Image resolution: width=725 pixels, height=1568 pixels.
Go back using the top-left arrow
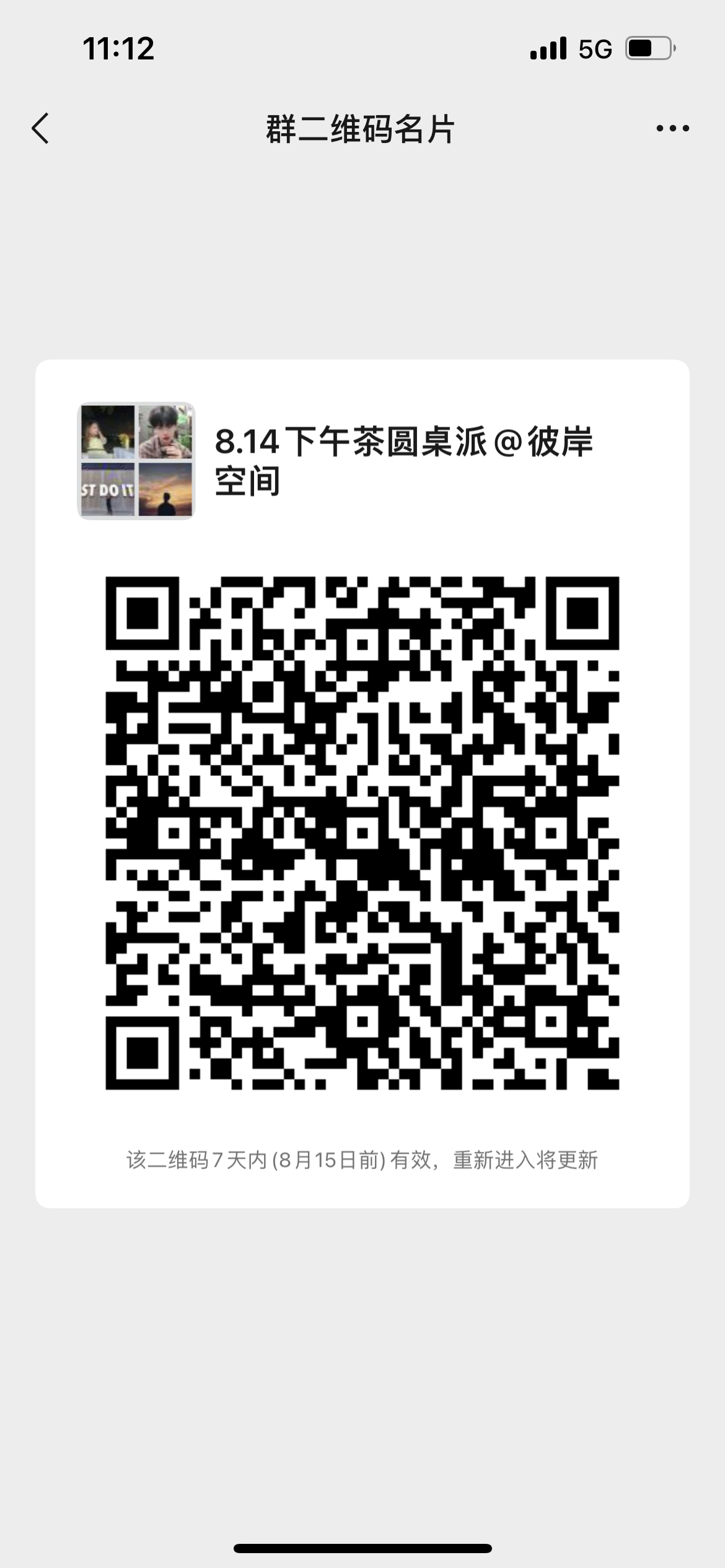click(x=40, y=129)
